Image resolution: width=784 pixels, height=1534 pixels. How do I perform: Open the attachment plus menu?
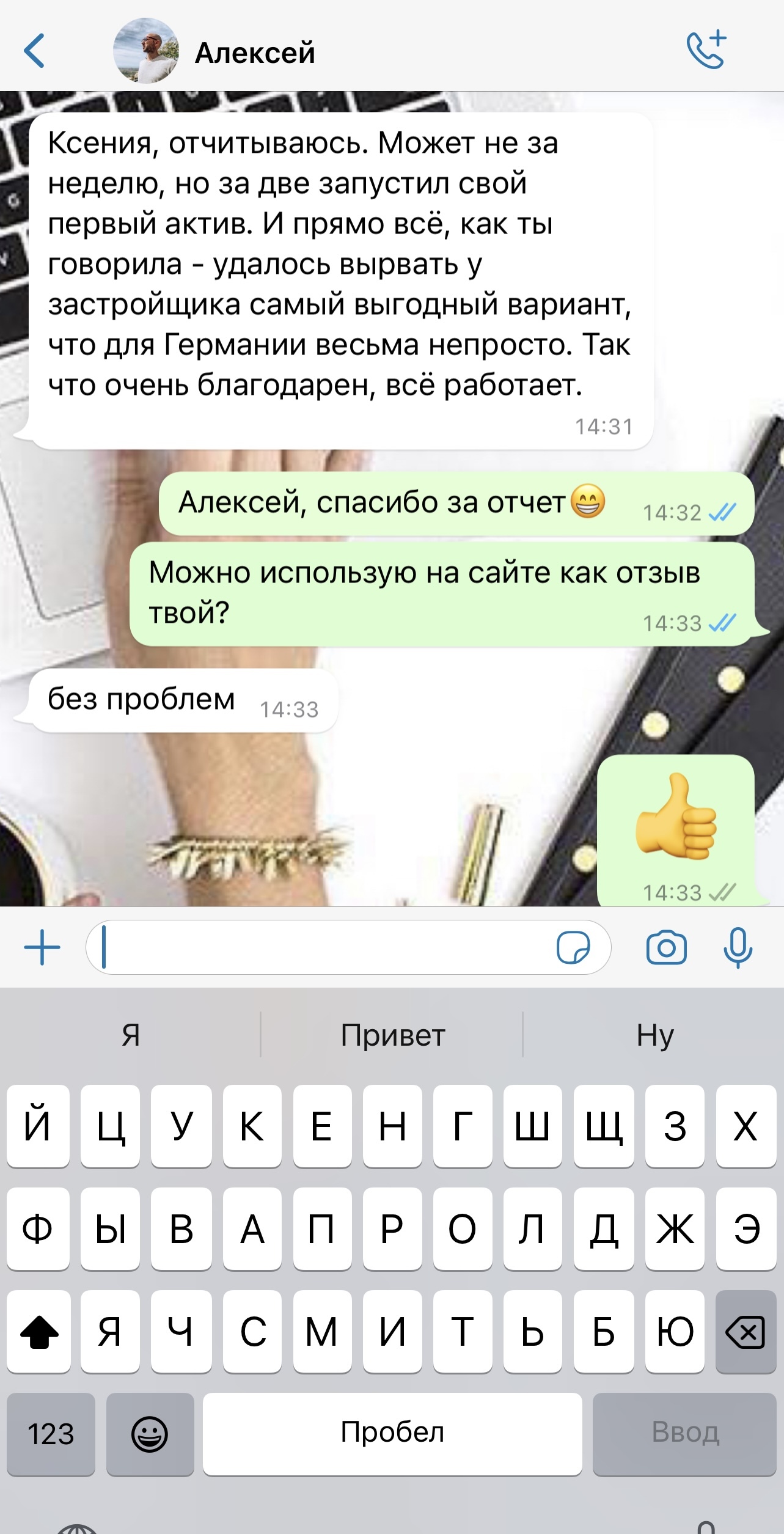[42, 948]
